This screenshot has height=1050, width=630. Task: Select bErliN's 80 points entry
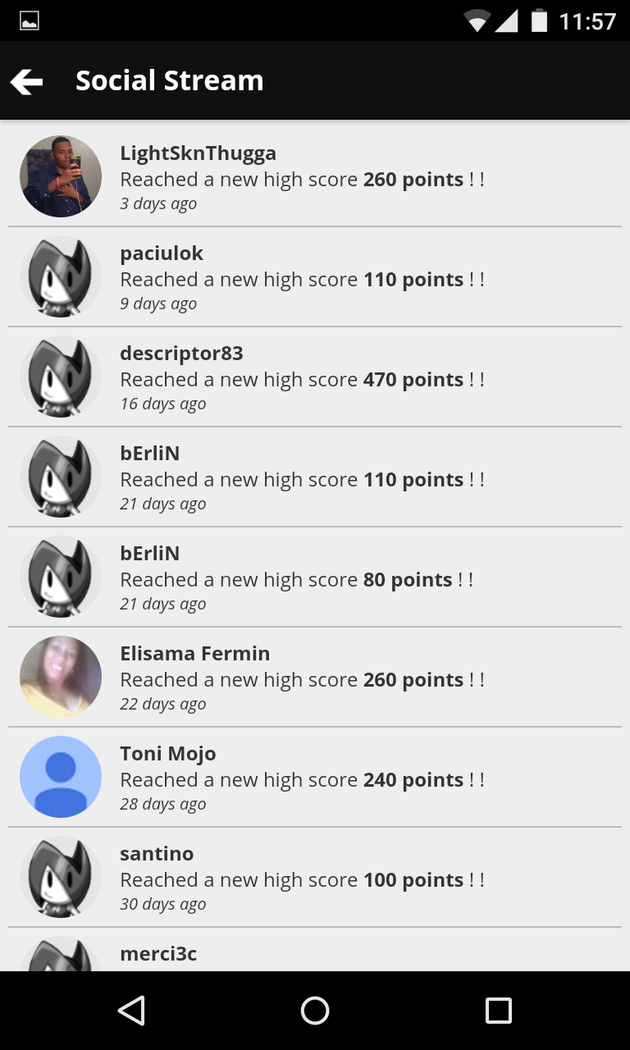tap(315, 577)
